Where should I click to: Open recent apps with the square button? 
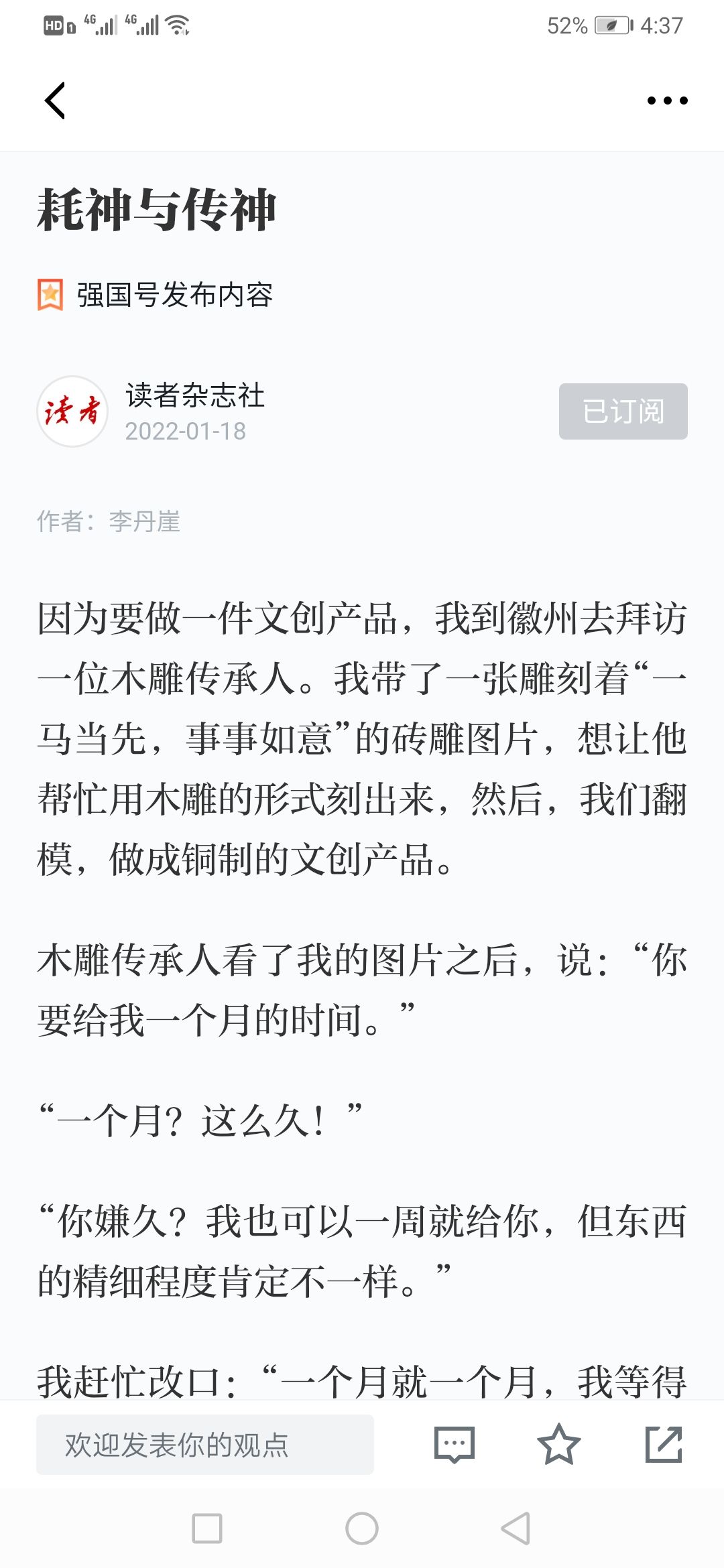pyautogui.click(x=207, y=1528)
